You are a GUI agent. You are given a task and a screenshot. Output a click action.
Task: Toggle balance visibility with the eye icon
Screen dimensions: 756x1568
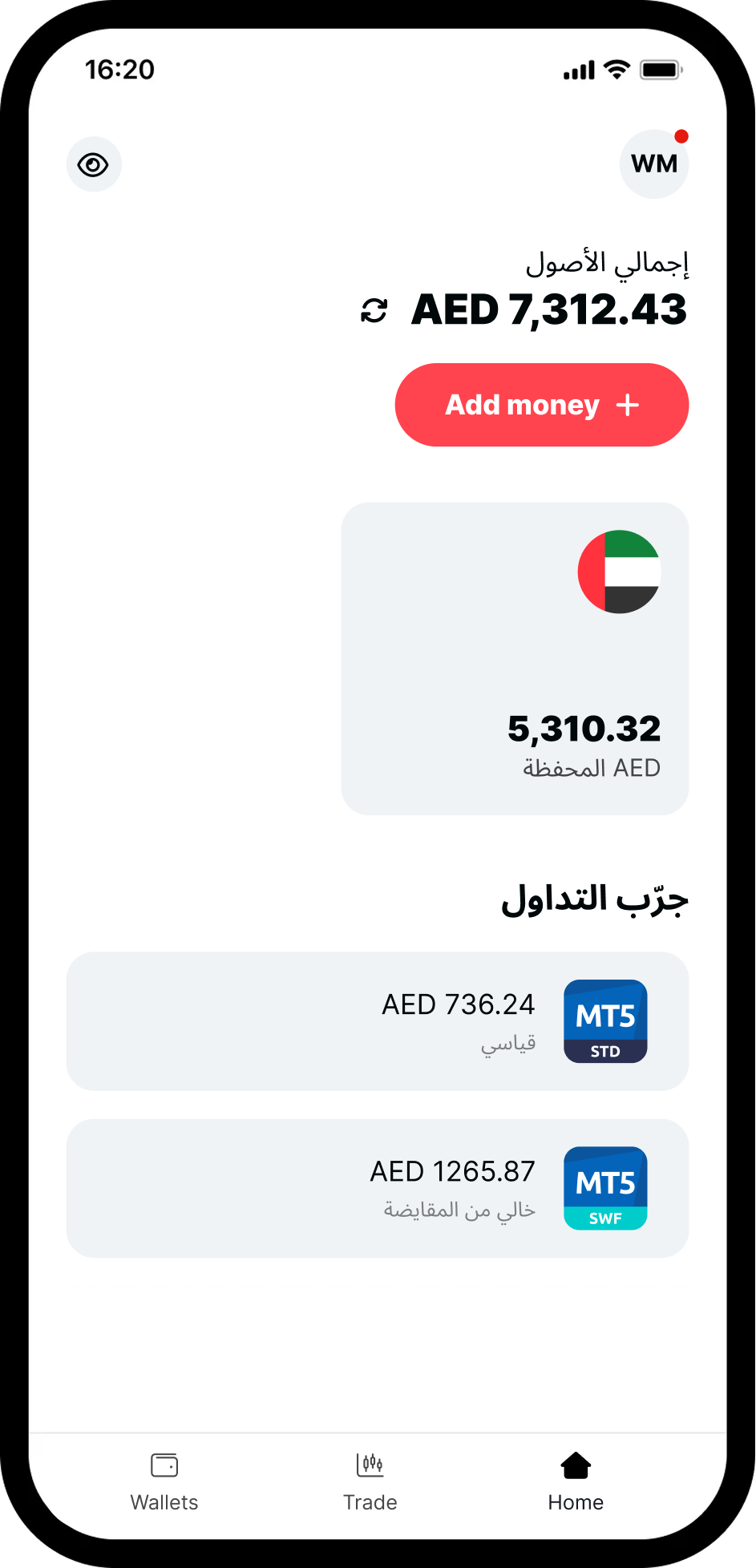(x=94, y=165)
